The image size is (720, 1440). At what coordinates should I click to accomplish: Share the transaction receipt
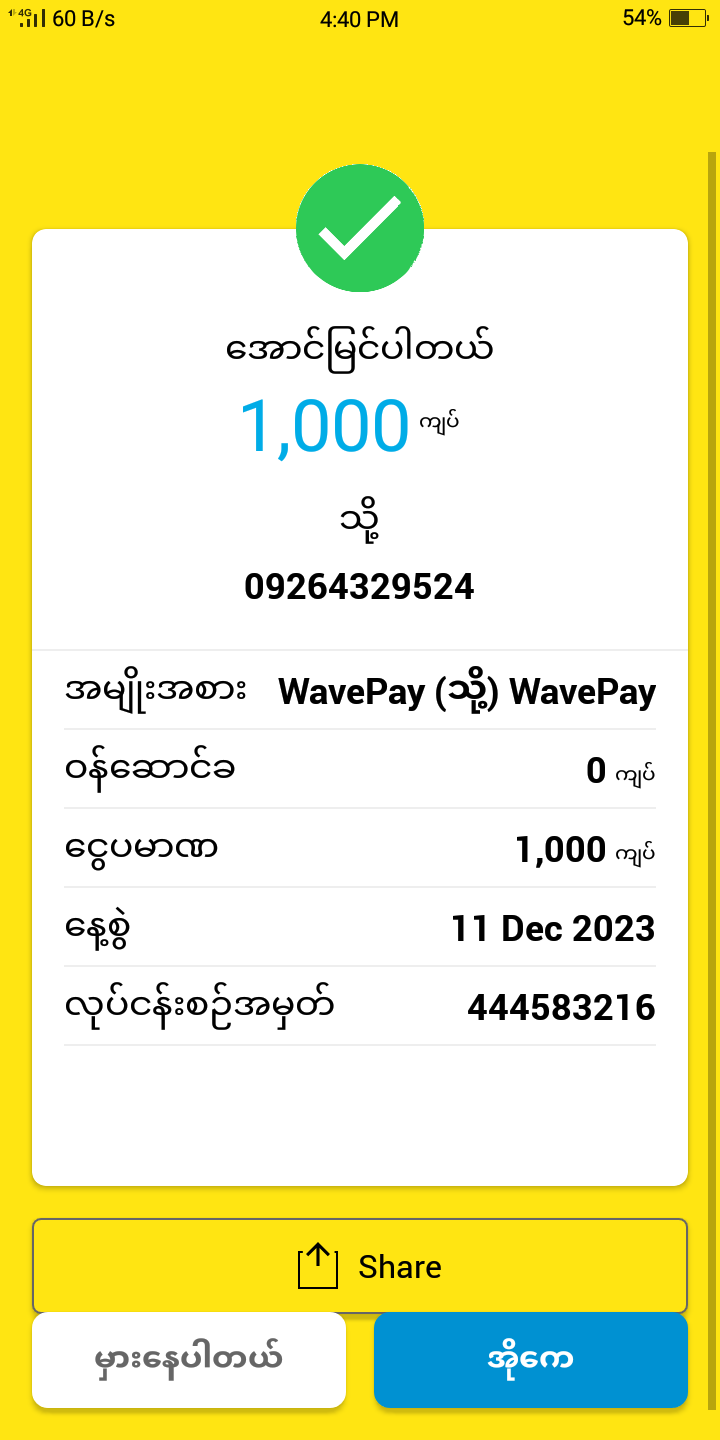[x=360, y=1266]
